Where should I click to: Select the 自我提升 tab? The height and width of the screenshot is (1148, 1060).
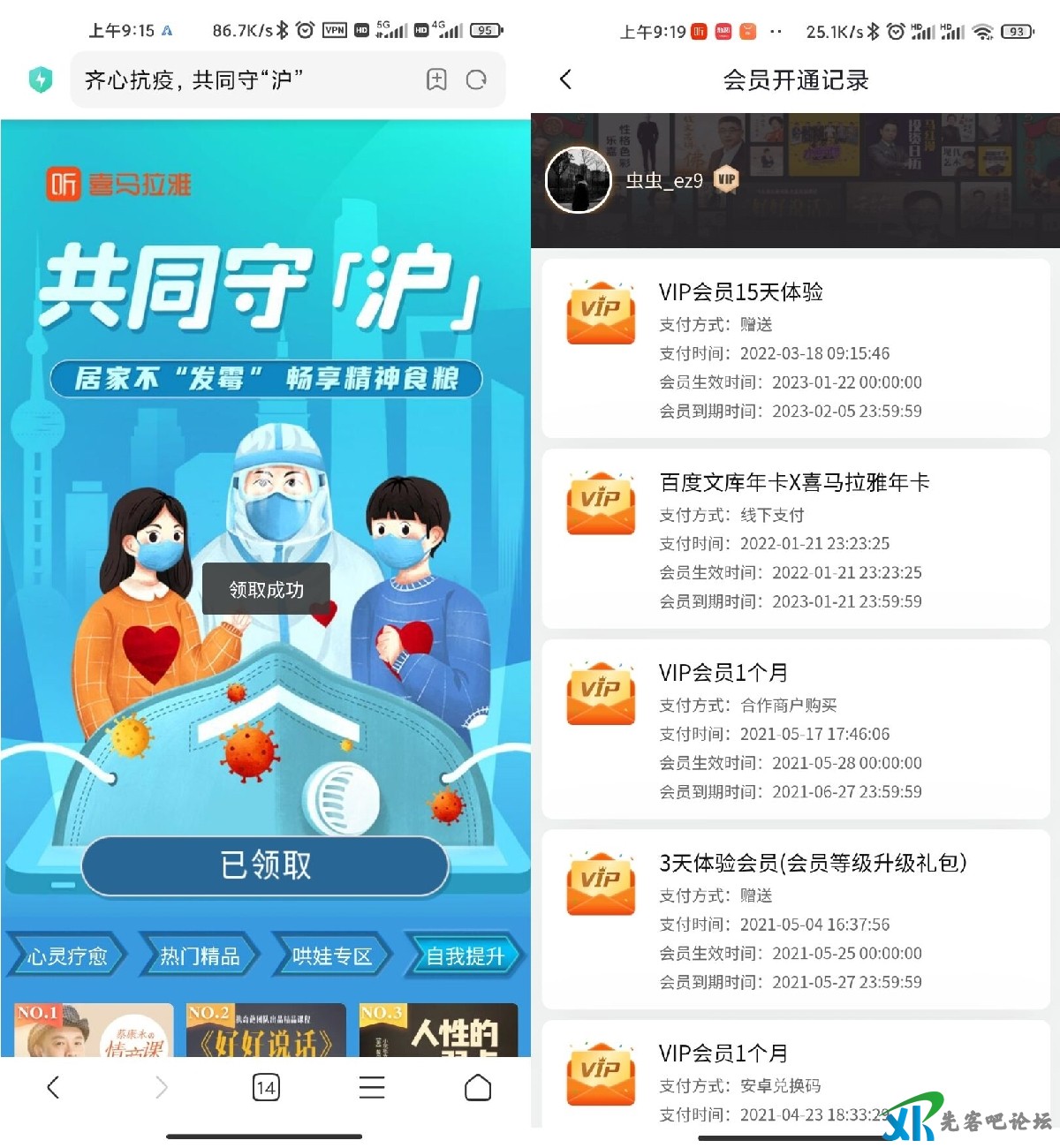click(x=465, y=956)
